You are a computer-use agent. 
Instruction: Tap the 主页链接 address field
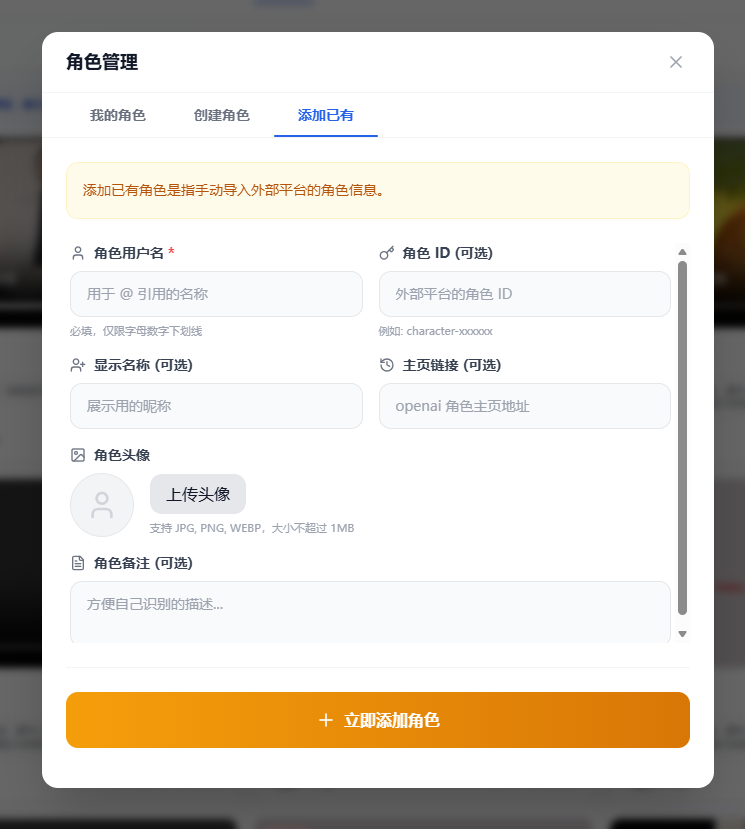point(524,406)
